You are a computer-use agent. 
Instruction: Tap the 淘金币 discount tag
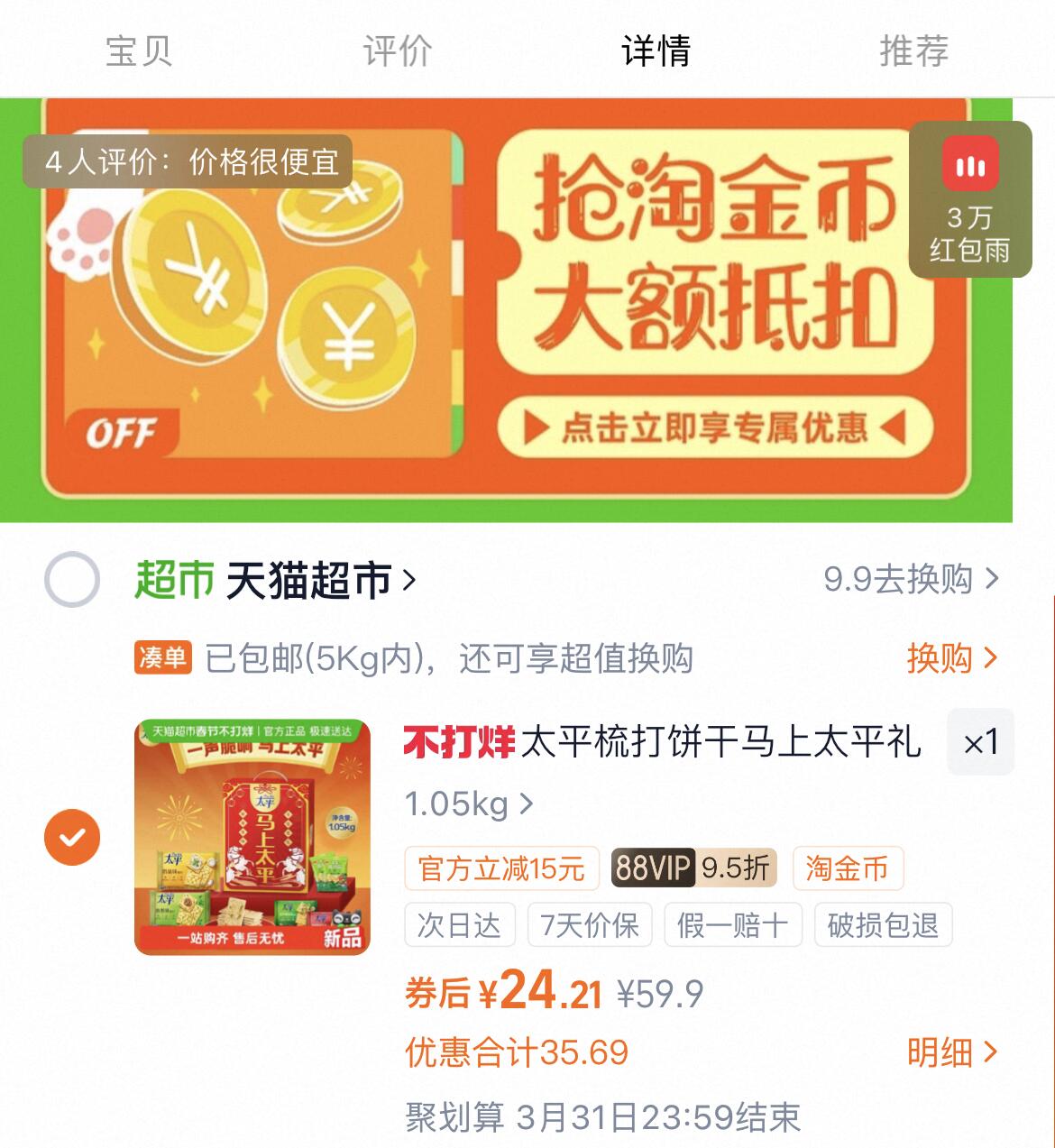point(847,868)
